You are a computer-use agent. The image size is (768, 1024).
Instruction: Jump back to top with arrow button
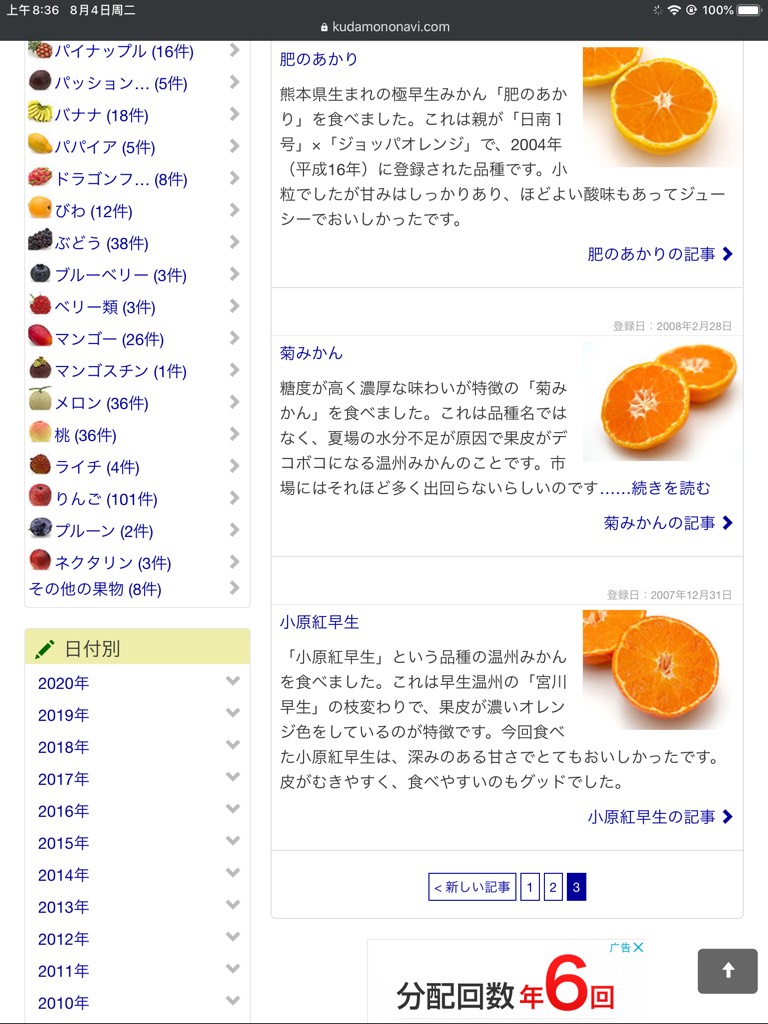tap(727, 971)
